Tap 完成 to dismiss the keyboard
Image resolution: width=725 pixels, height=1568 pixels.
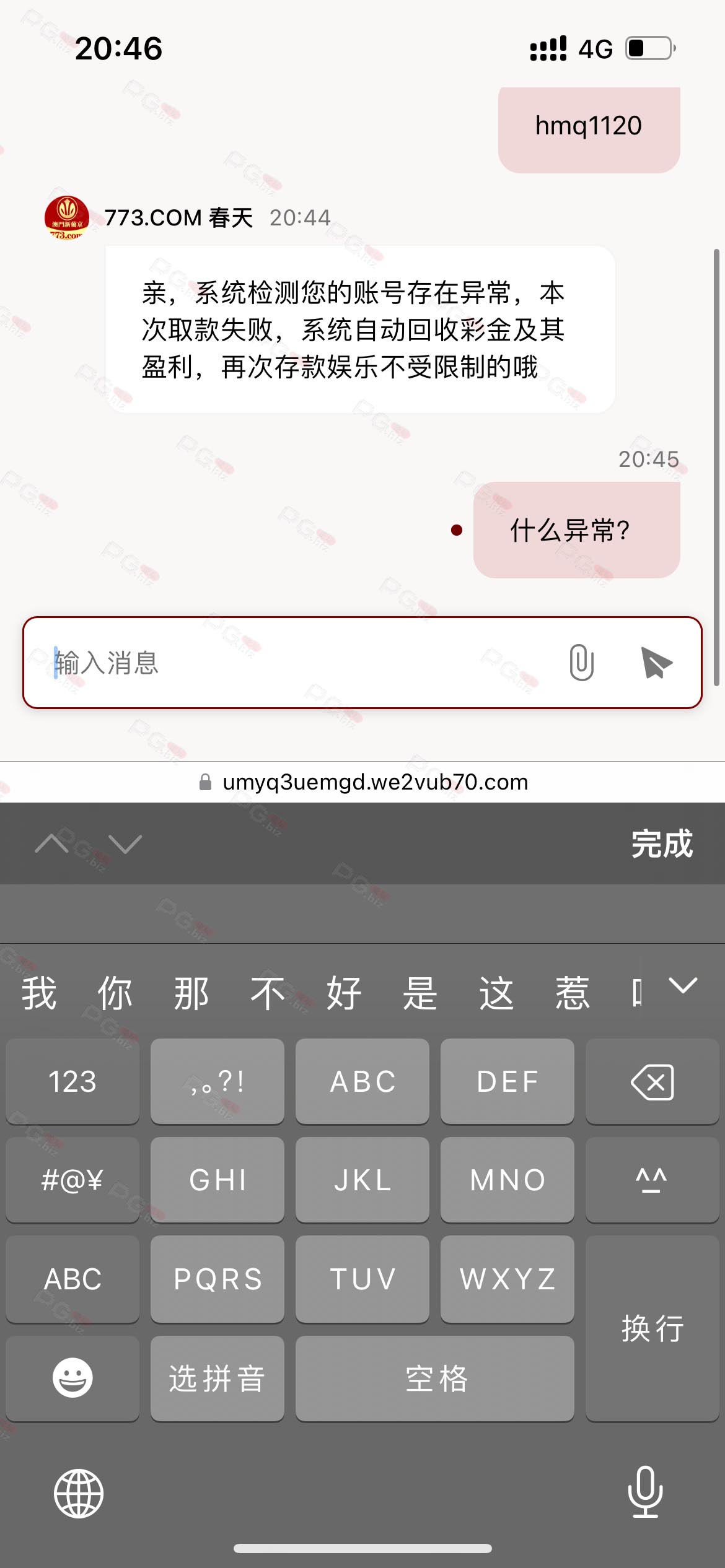coord(662,843)
